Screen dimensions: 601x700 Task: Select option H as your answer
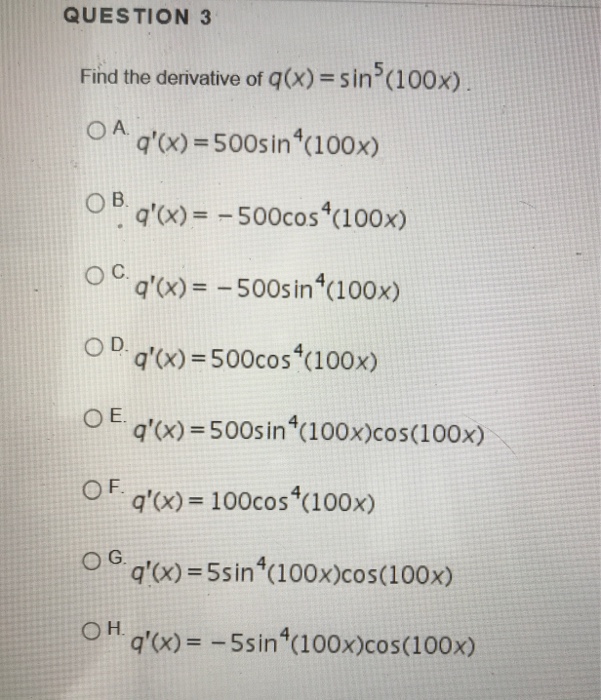[92, 632]
